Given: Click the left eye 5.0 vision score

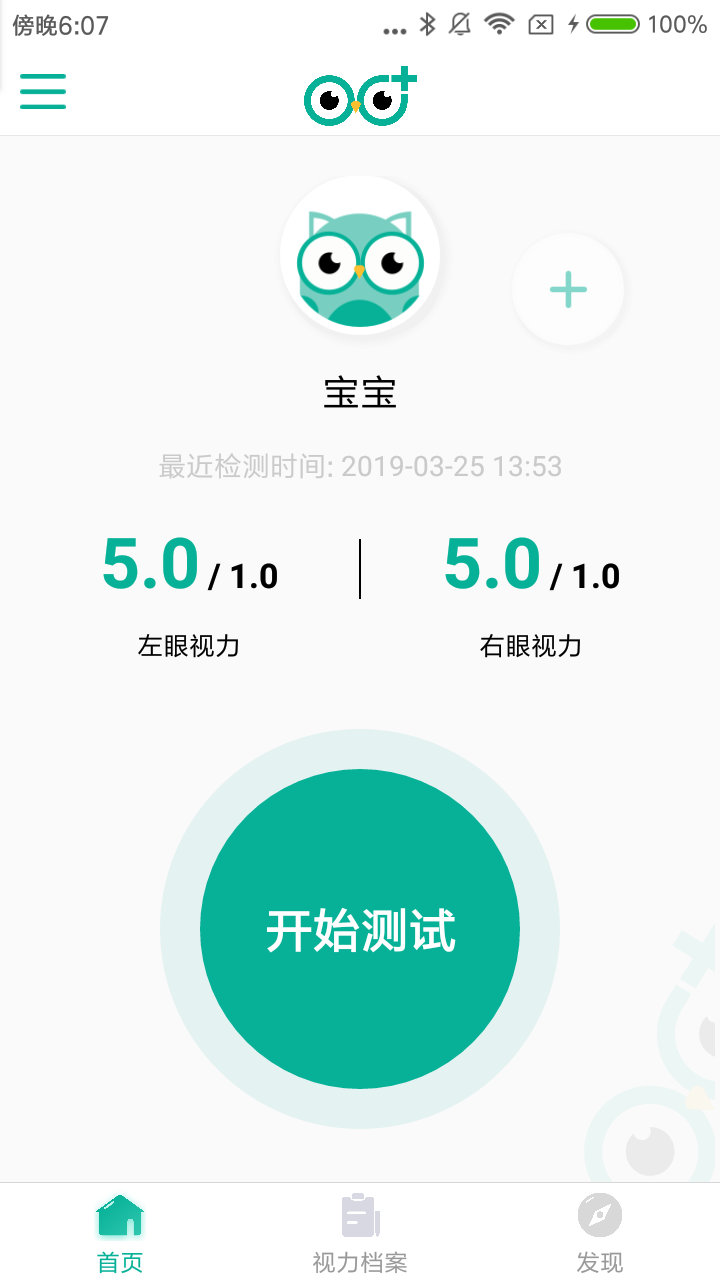Looking at the screenshot, I should 150,564.
